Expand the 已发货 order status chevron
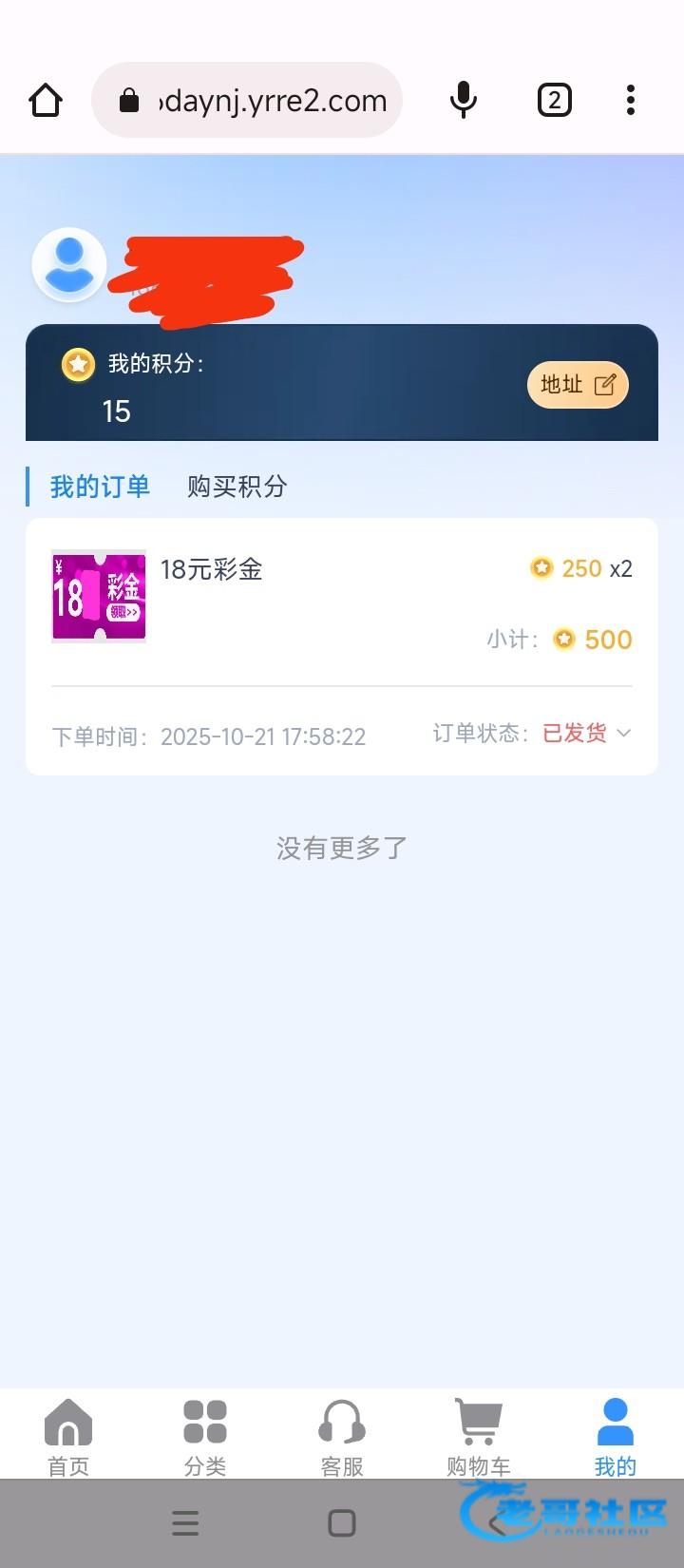This screenshot has width=684, height=1568. tap(624, 733)
